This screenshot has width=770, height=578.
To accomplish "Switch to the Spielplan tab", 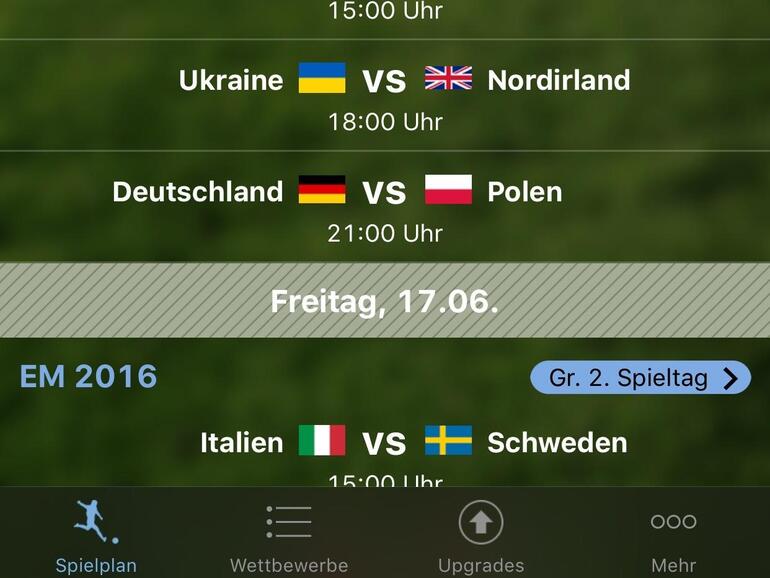I will [x=96, y=535].
